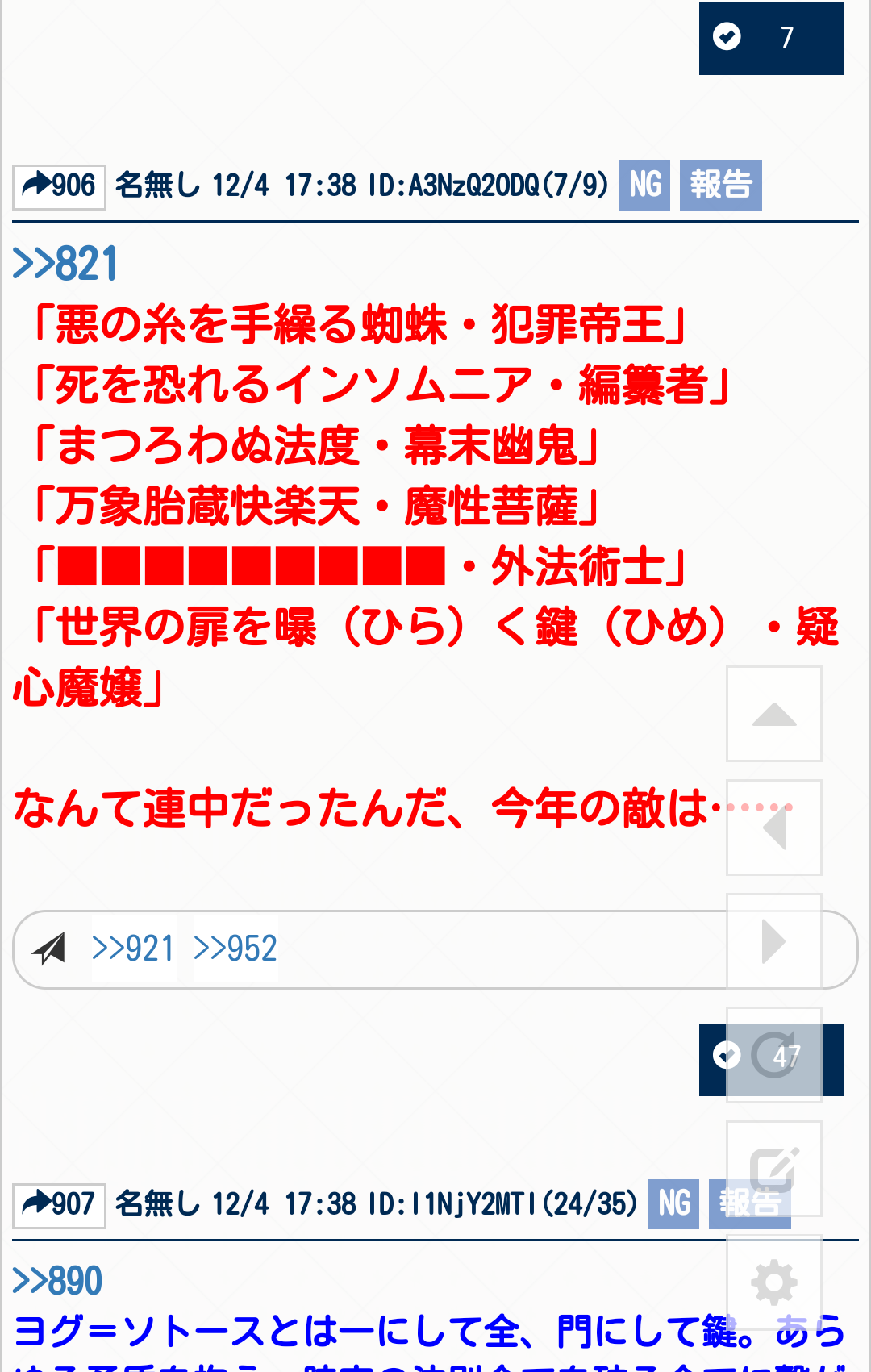The width and height of the screenshot is (871, 1372).
Task: Jump to top with the up arrow
Action: (x=773, y=714)
